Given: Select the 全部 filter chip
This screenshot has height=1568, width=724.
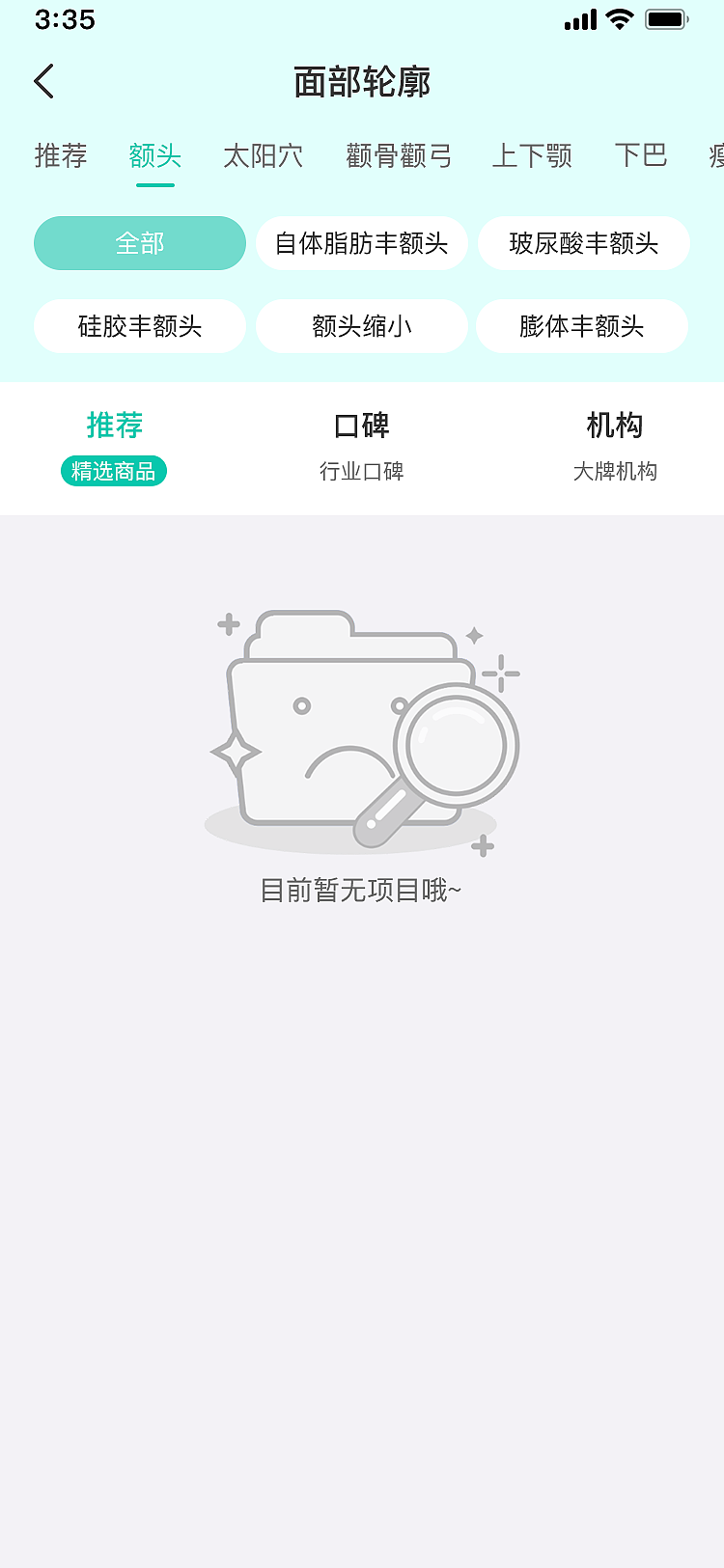Looking at the screenshot, I should [140, 243].
